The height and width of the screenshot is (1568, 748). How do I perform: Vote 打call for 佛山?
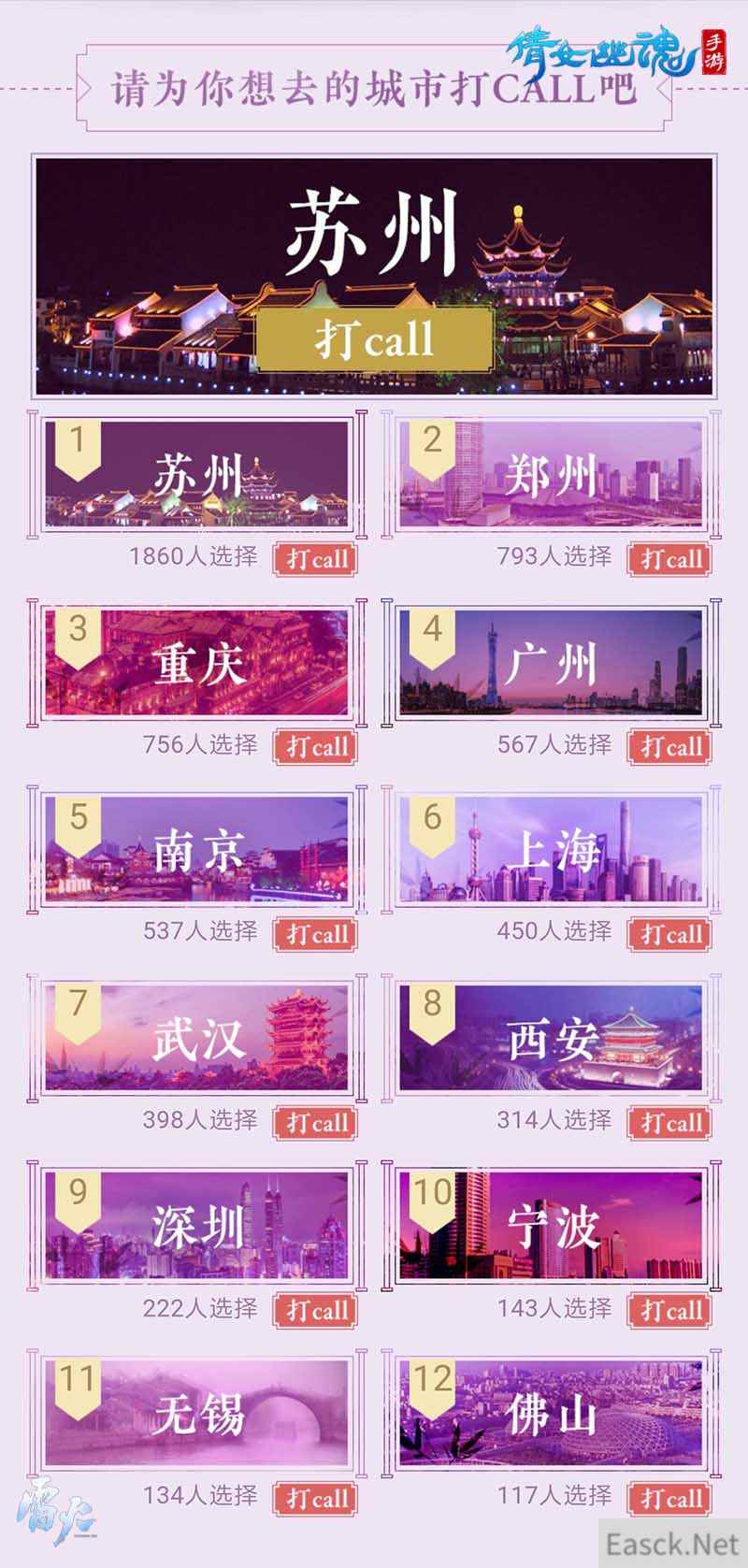click(670, 1498)
